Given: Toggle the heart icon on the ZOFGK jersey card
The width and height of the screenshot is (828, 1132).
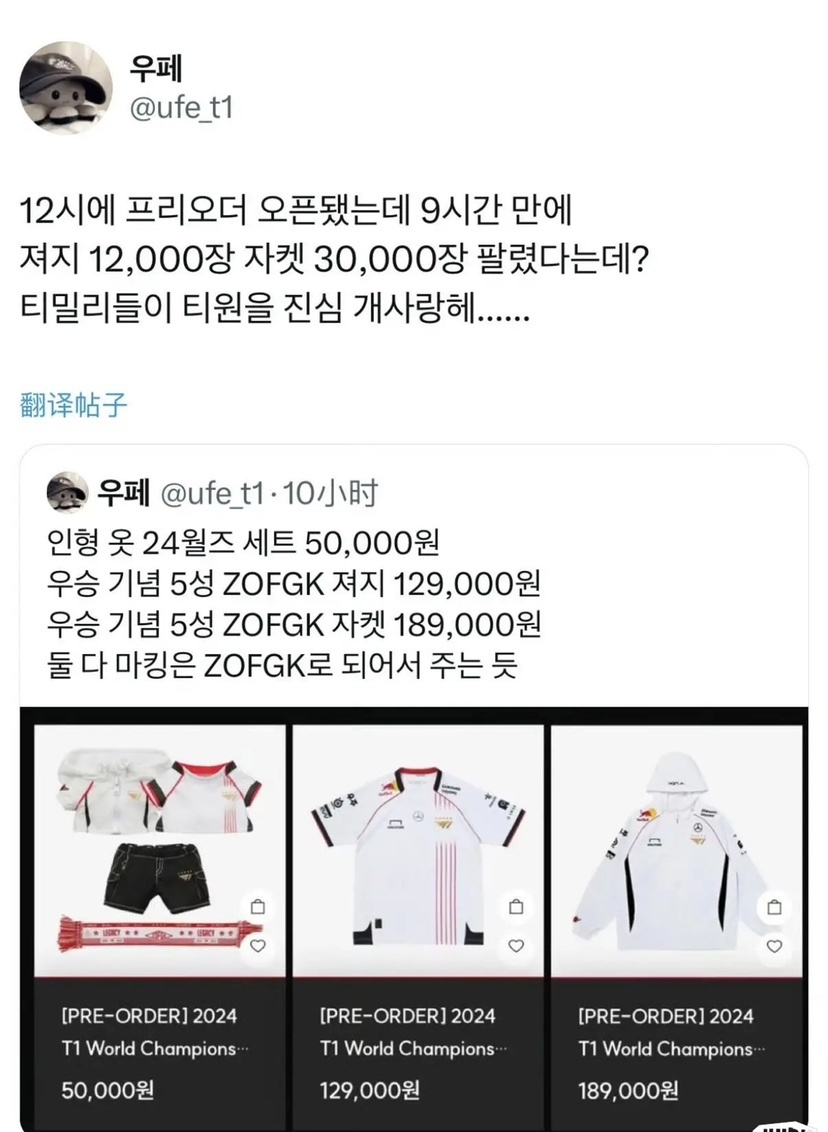Looking at the screenshot, I should coord(517,944).
